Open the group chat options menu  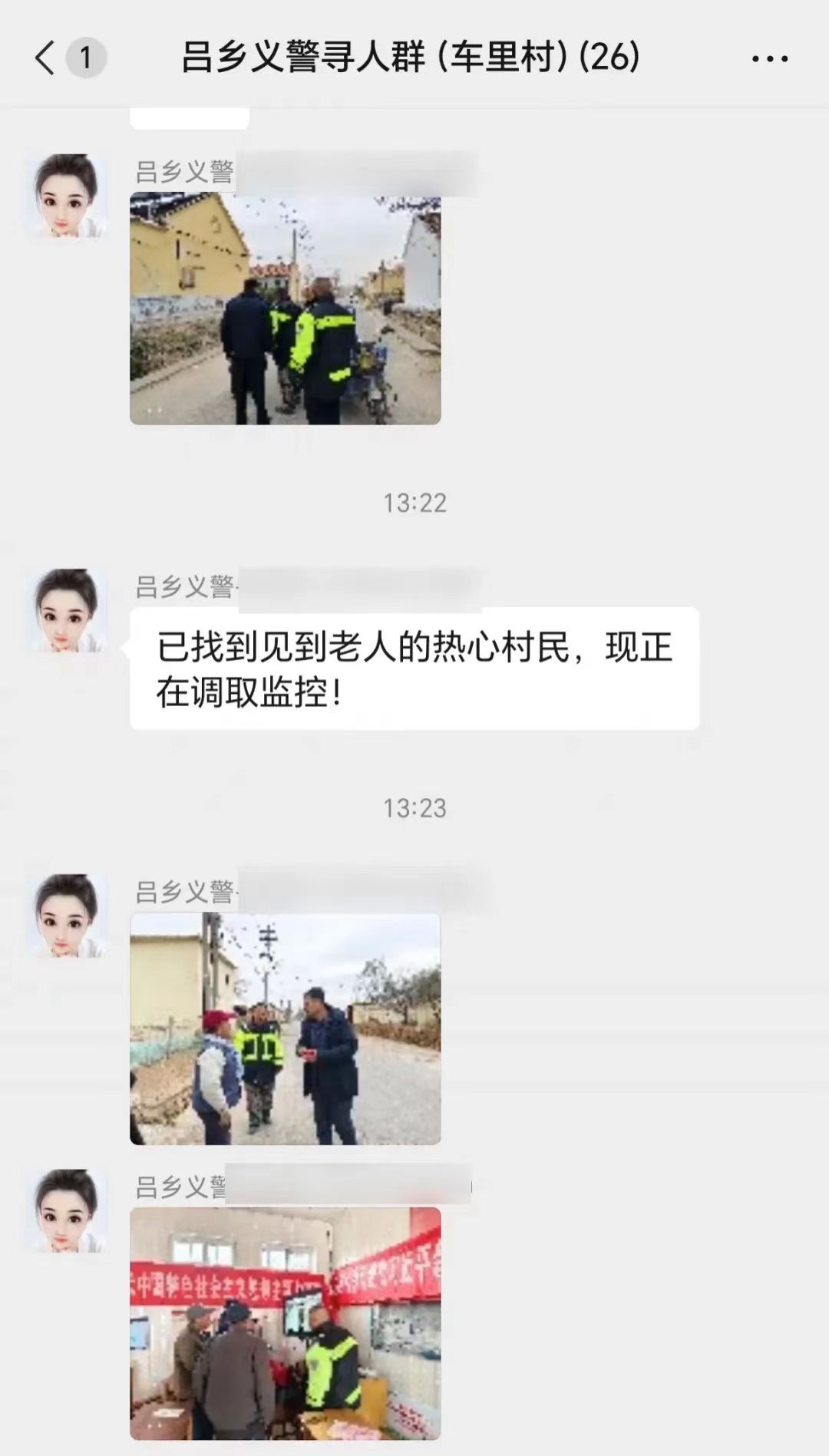(769, 59)
